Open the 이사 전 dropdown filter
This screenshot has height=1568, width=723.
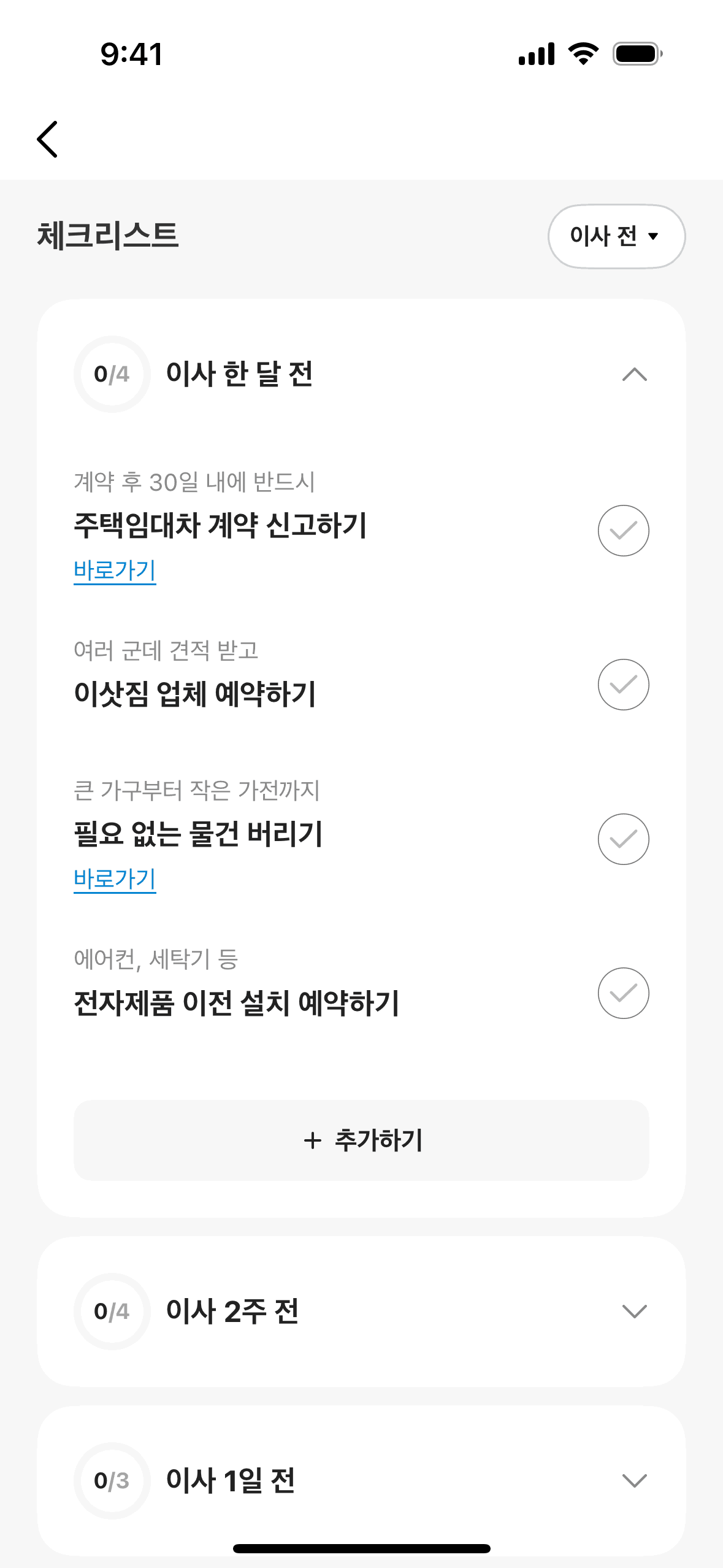coord(616,236)
